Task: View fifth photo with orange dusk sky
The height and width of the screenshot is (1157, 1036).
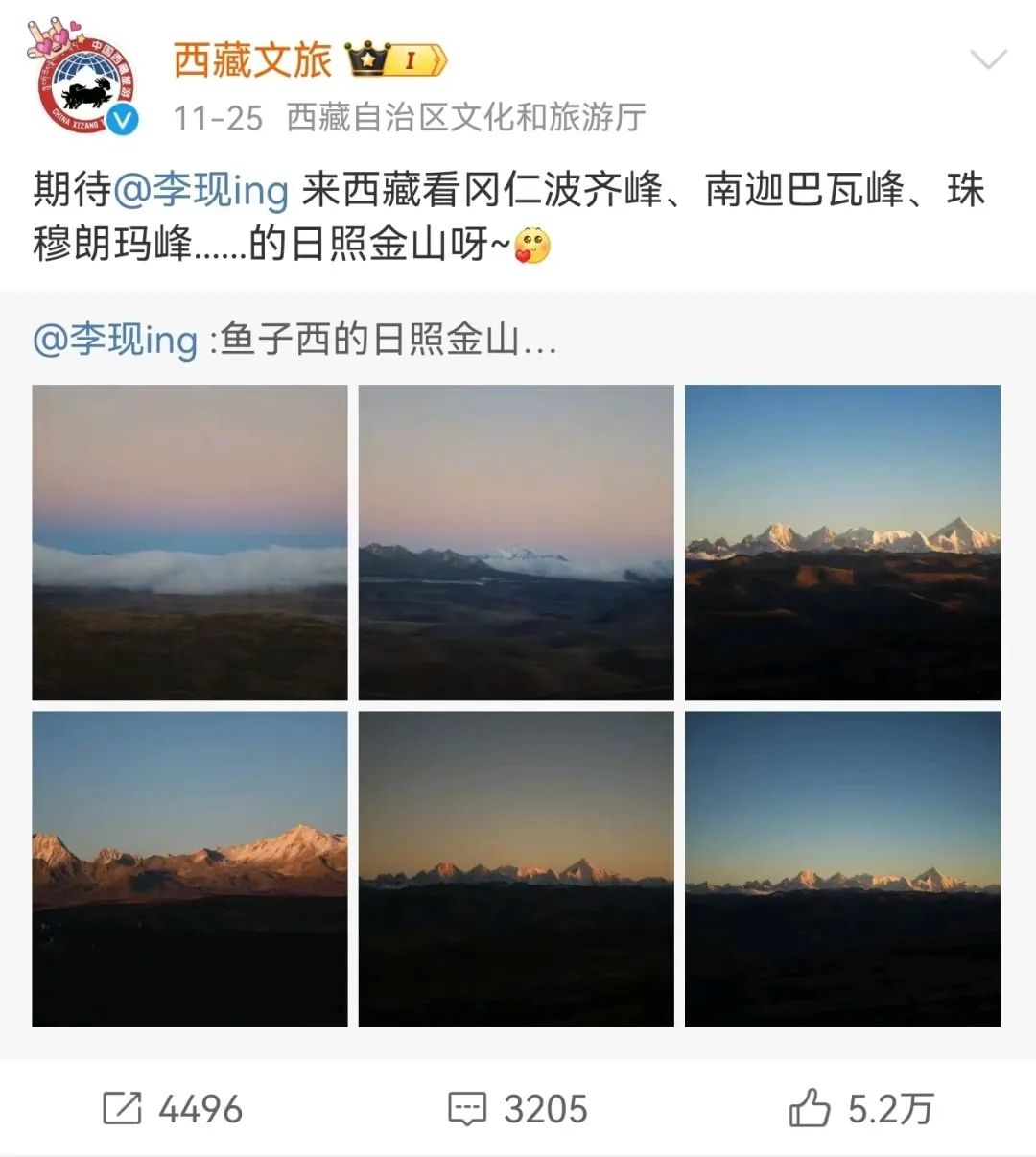Action: point(516,868)
